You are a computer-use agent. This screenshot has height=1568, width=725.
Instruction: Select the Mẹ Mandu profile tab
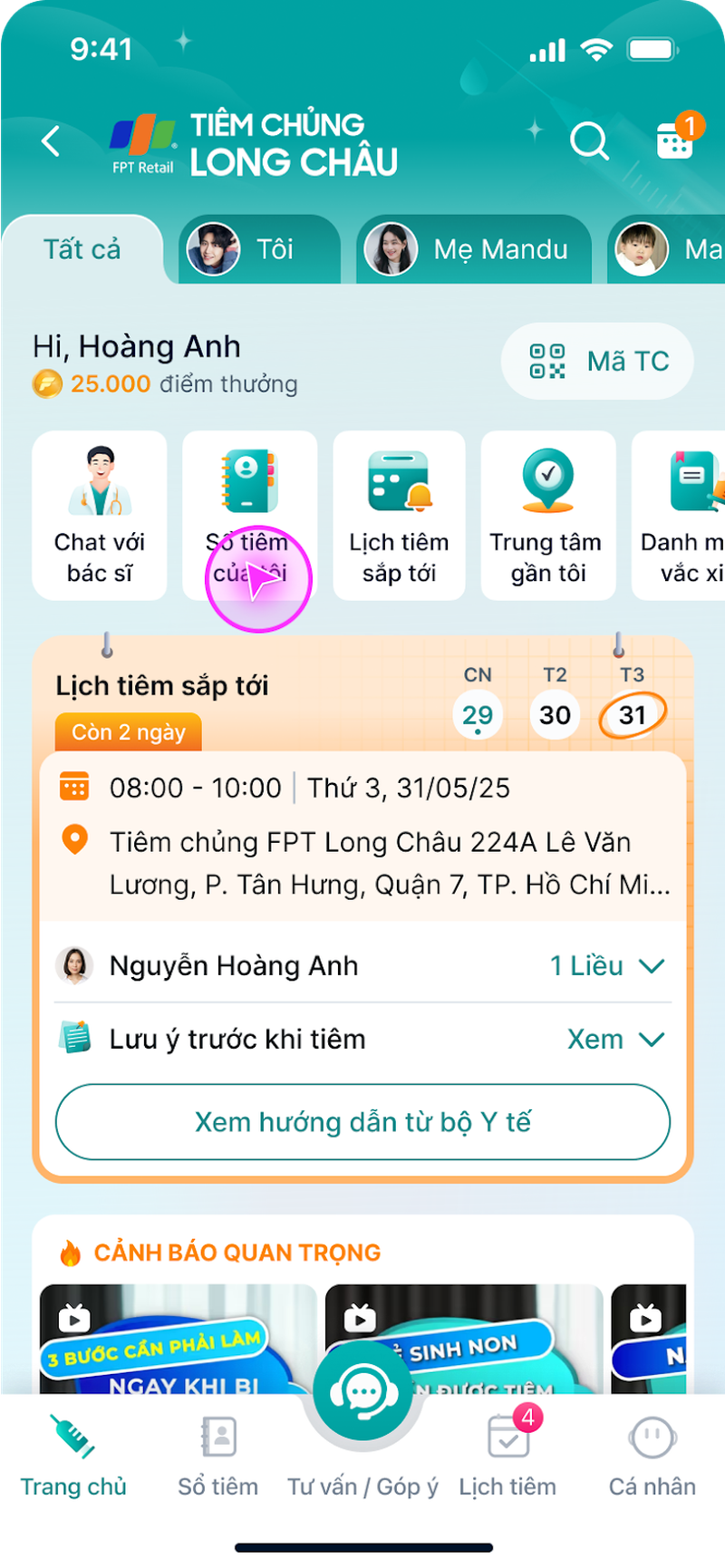473,249
